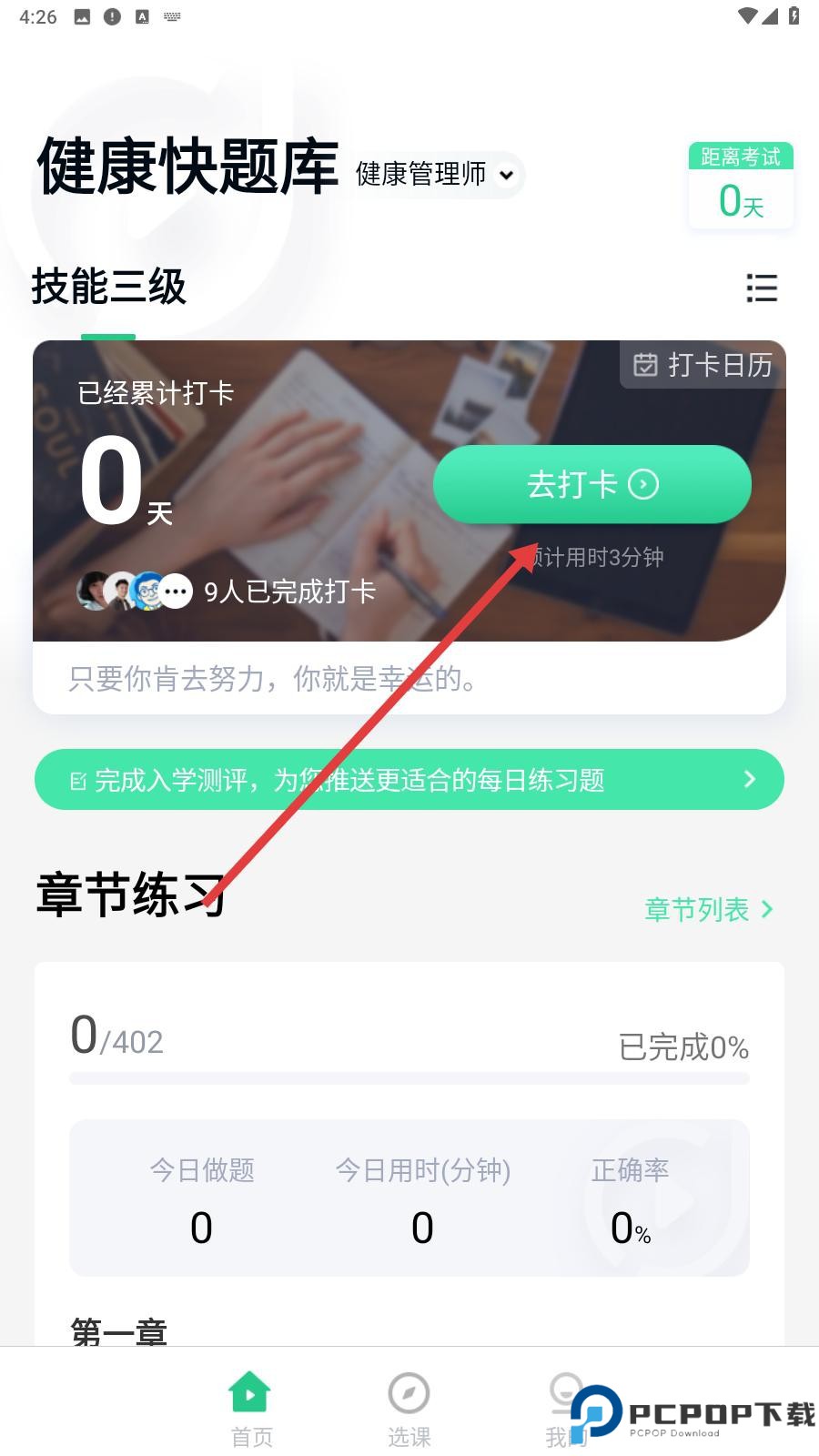
Task: Open the 距离考试 countdown card
Action: click(x=741, y=187)
